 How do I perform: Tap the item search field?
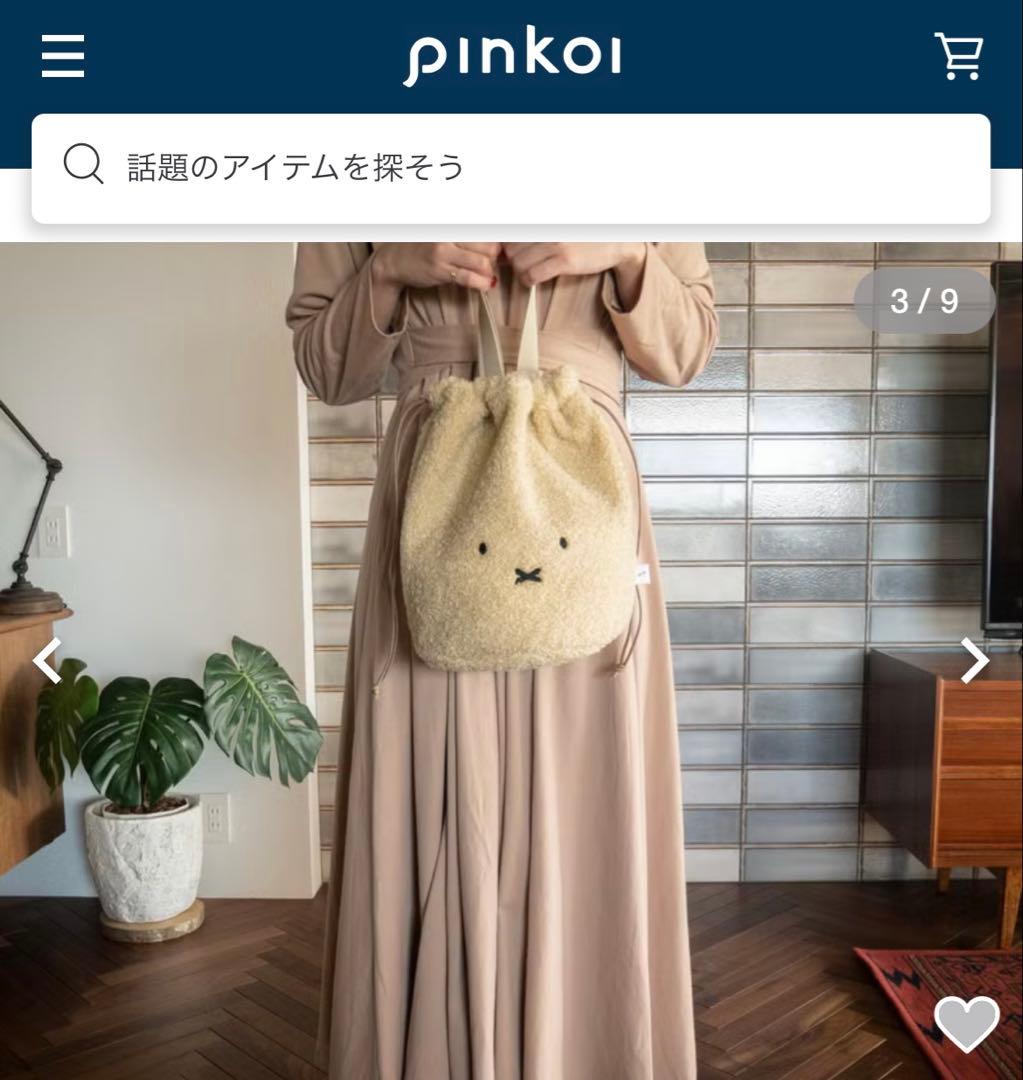(510, 167)
